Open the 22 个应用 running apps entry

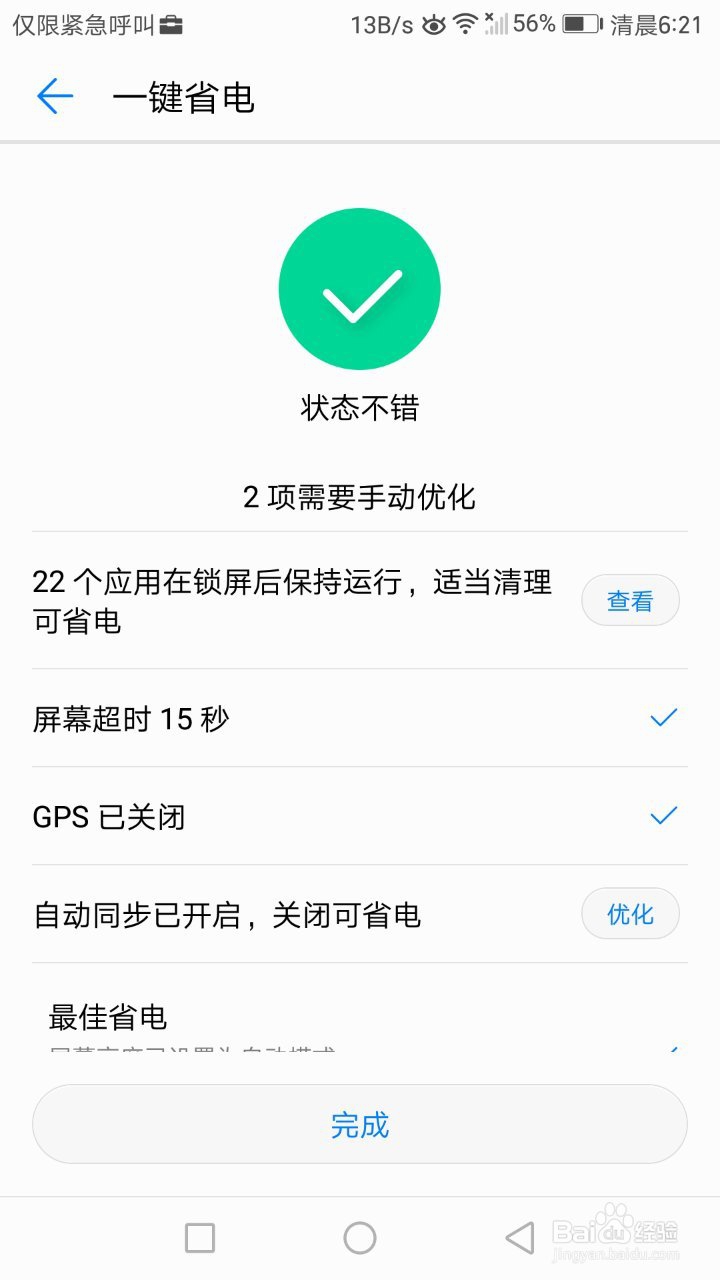click(290, 600)
